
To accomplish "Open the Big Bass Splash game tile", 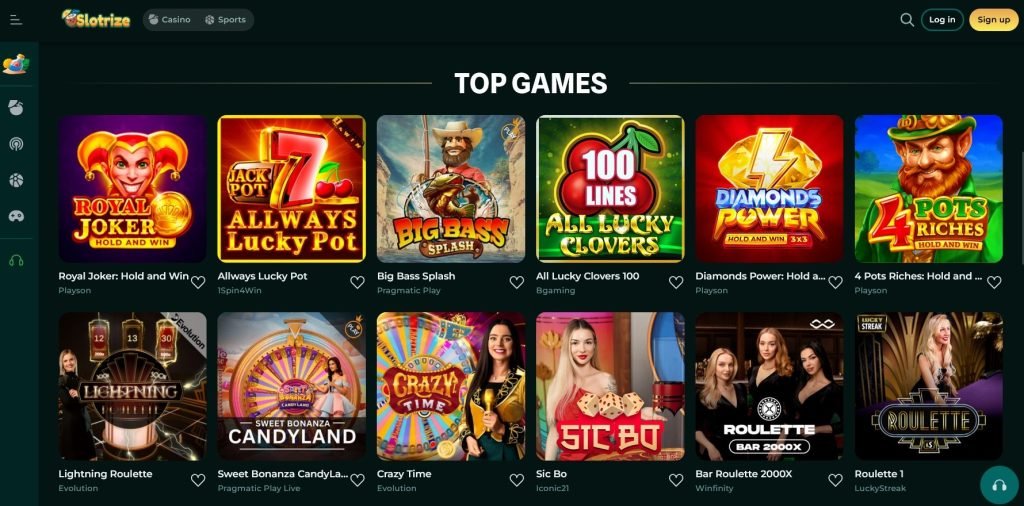I will tap(450, 189).
